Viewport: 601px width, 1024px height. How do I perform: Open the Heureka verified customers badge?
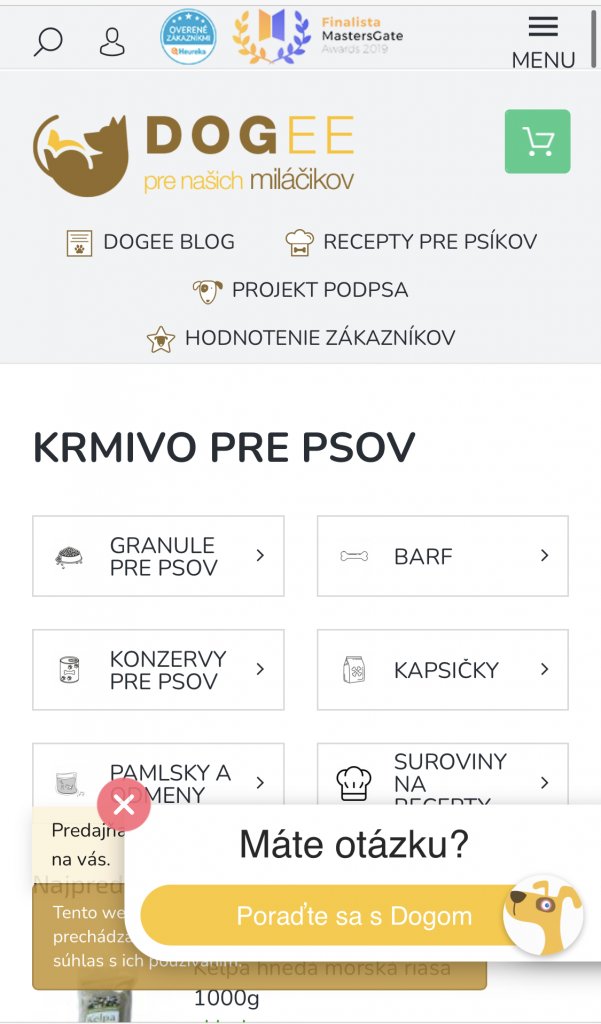tap(188, 37)
